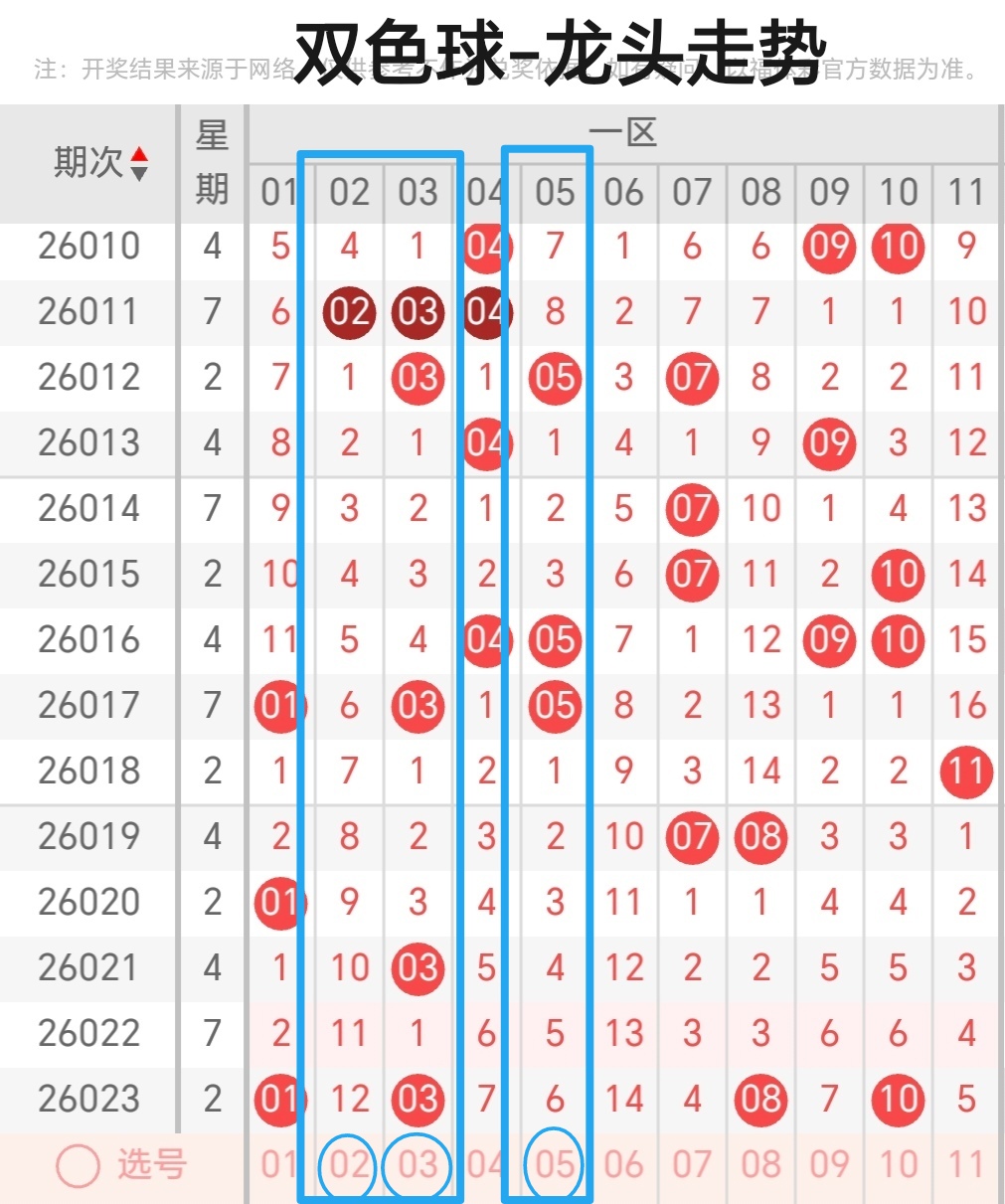The image size is (1005, 1204).
Task: Select the red ball 10 in row 26010
Action: (x=897, y=249)
